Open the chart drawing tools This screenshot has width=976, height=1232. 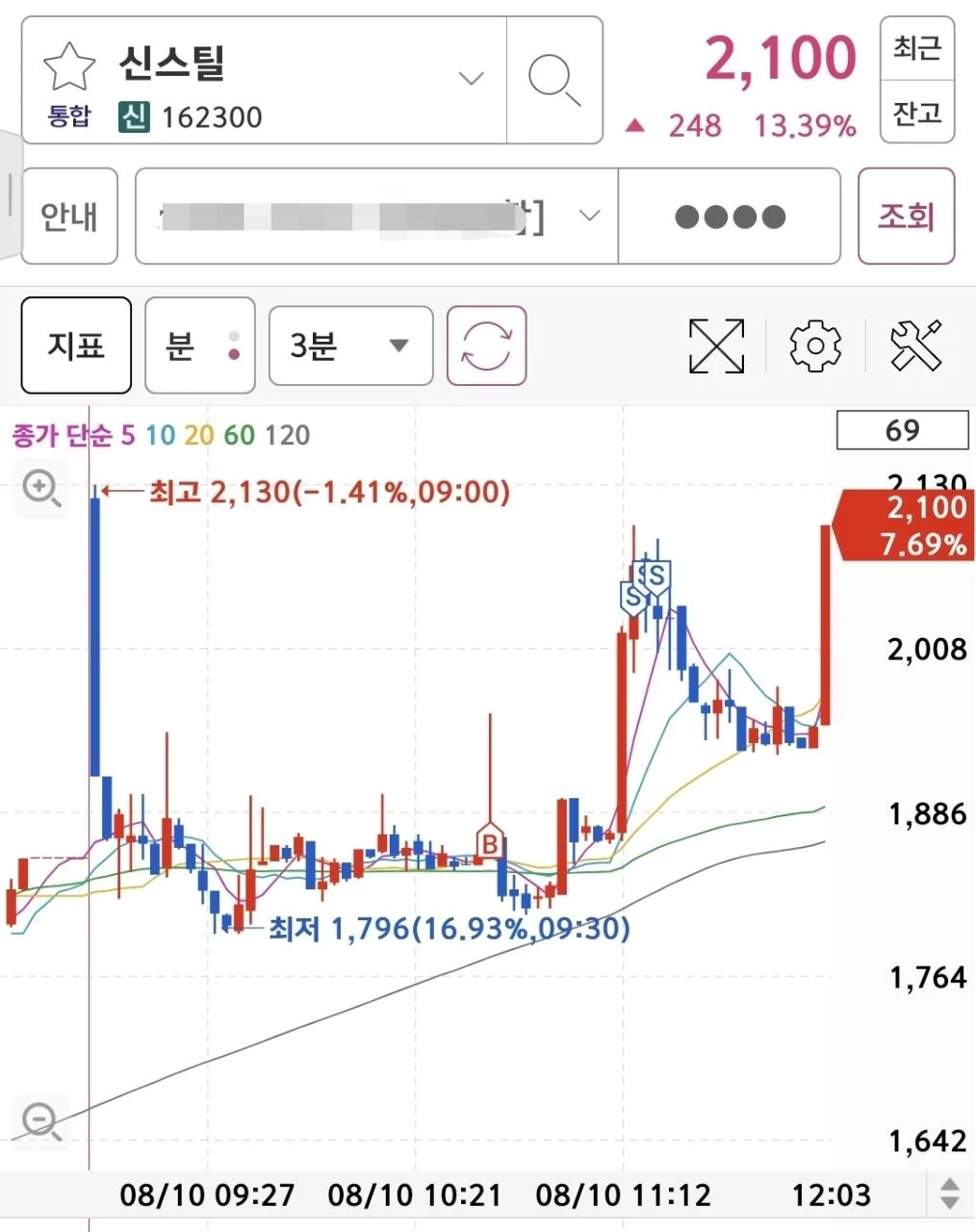click(915, 346)
